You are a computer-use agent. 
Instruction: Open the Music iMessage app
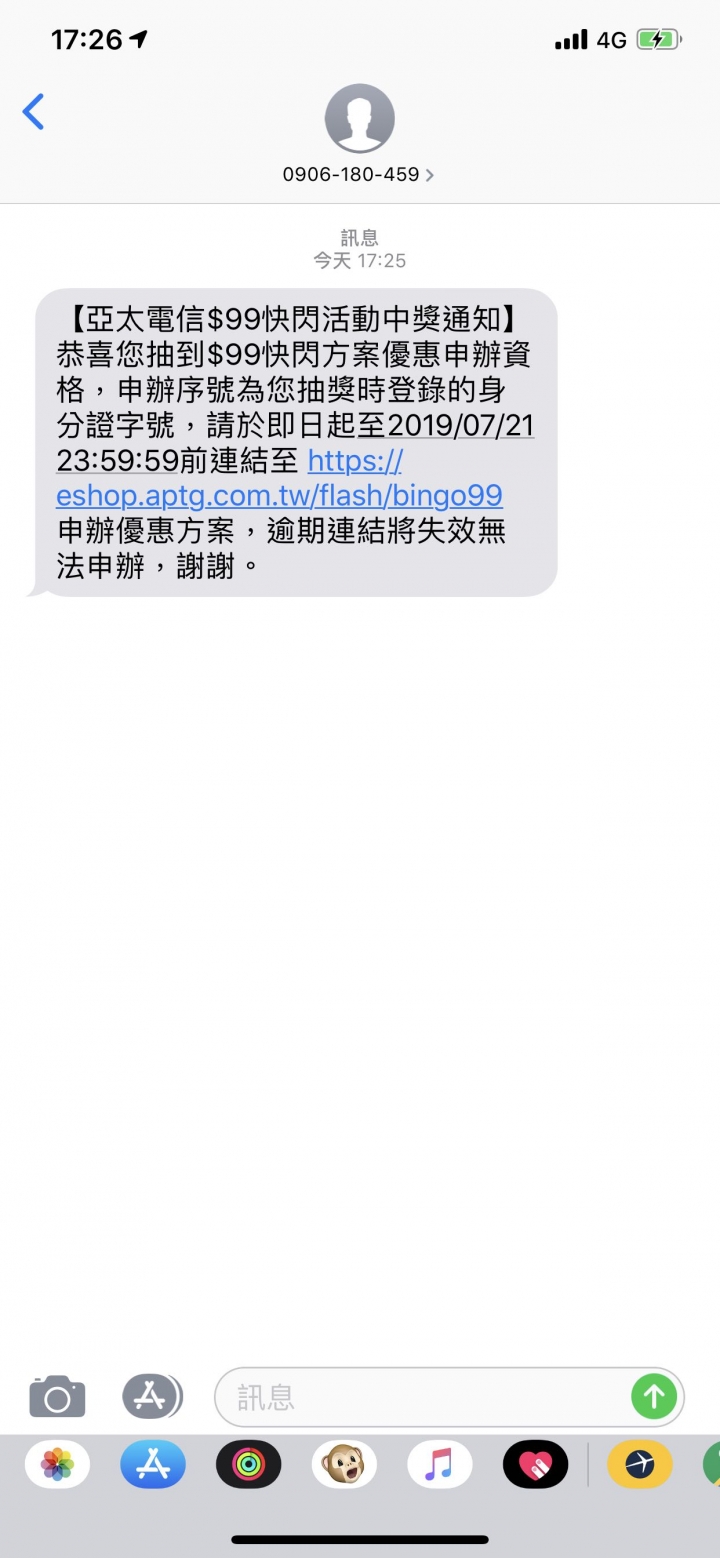tap(440, 1466)
